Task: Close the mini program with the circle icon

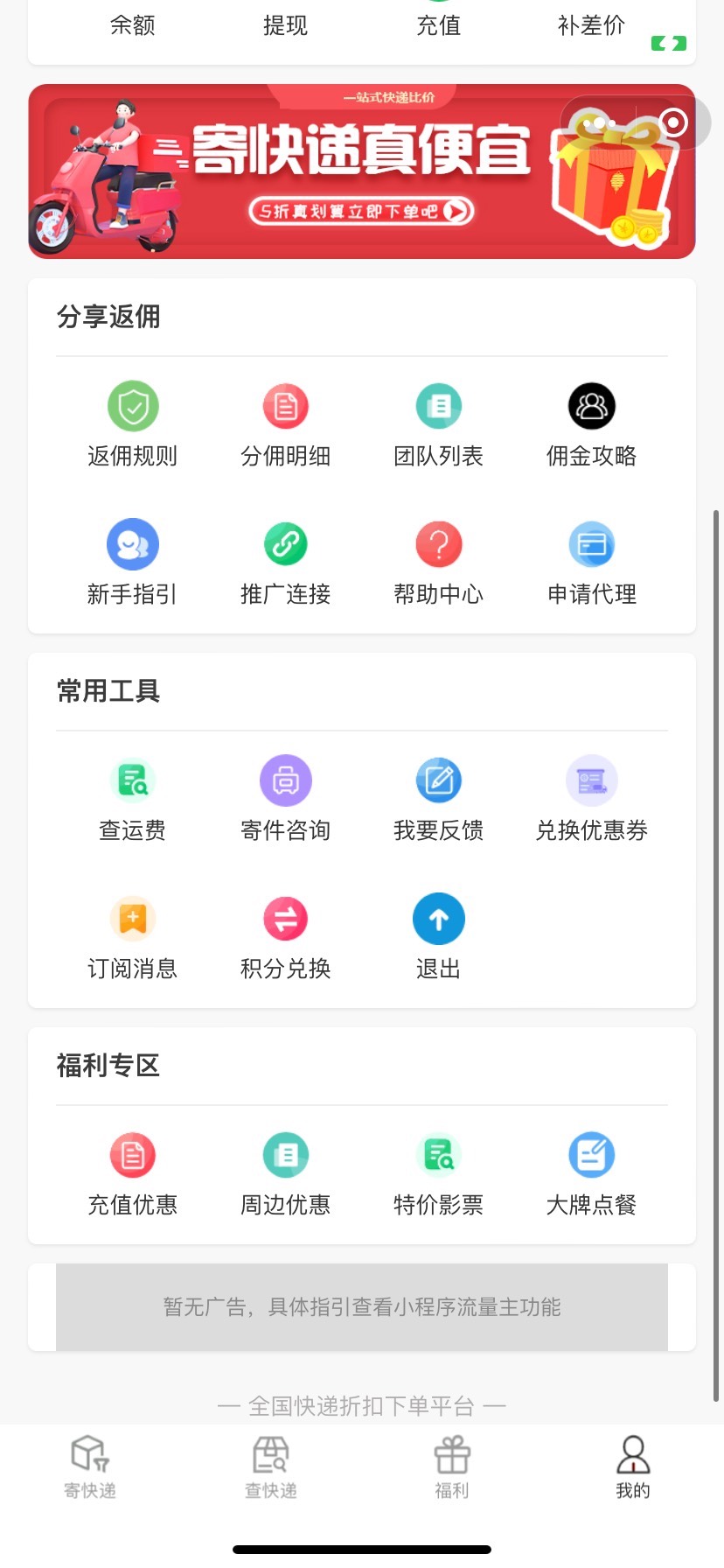Action: click(674, 122)
